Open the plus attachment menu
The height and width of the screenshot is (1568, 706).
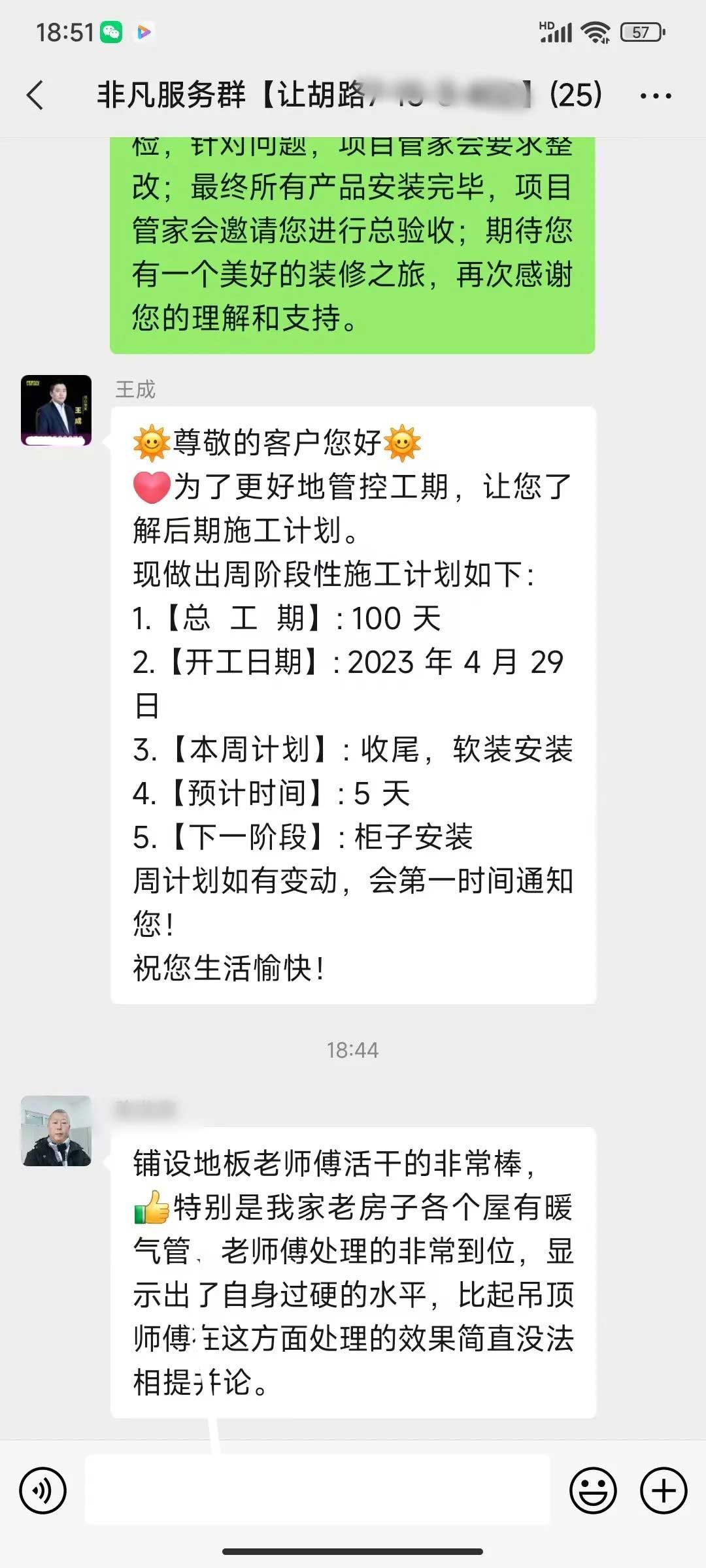point(664,1490)
